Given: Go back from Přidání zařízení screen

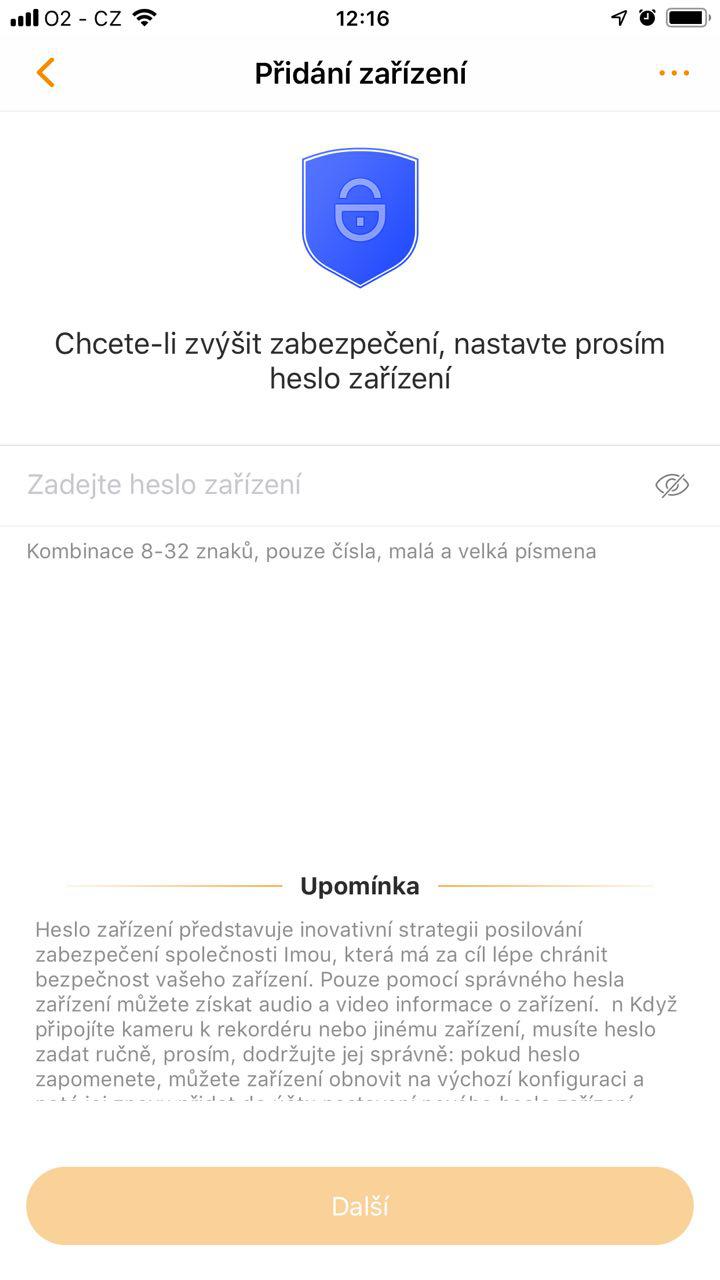Looking at the screenshot, I should point(45,73).
